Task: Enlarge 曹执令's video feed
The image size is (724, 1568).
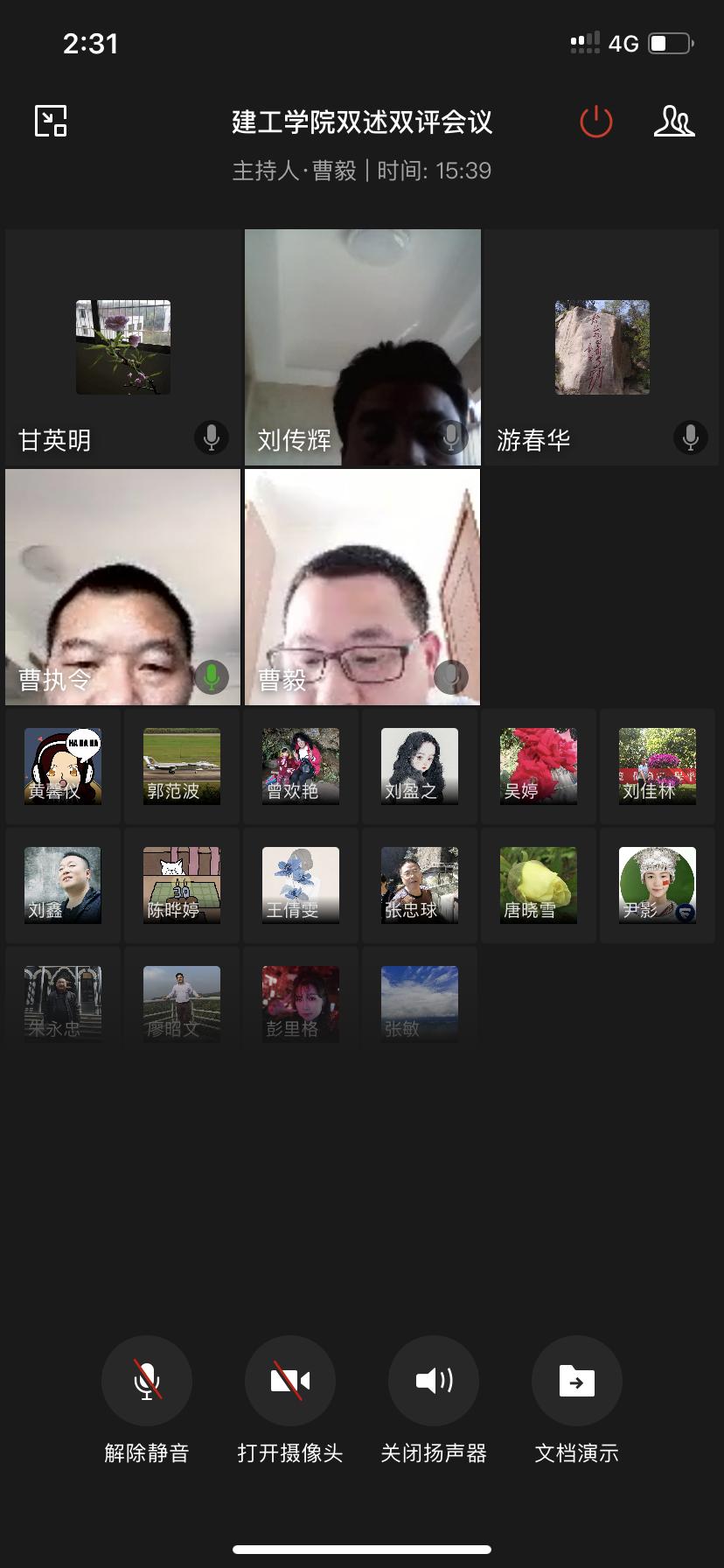Action: click(123, 586)
